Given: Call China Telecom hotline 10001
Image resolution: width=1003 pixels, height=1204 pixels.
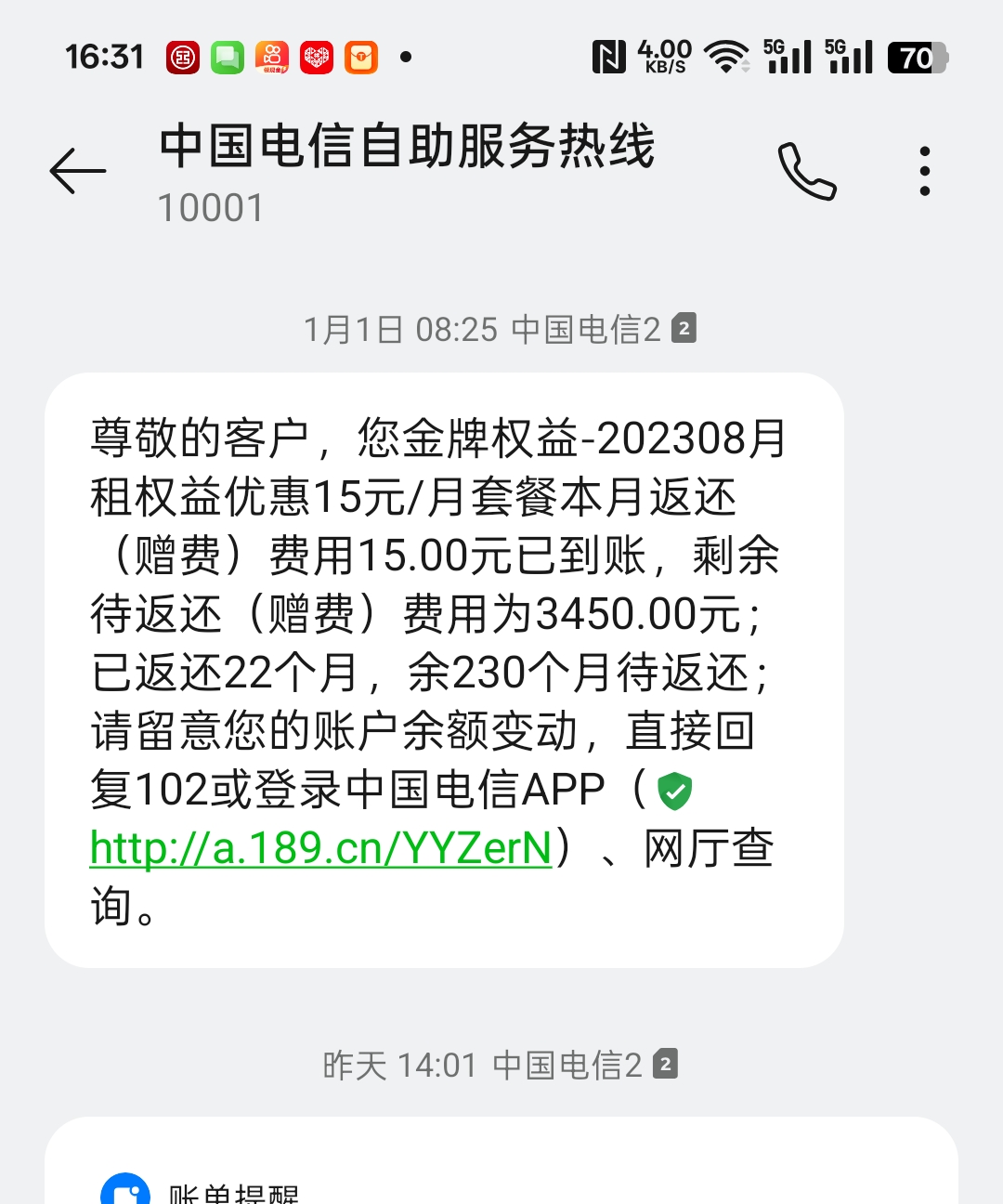Looking at the screenshot, I should pyautogui.click(x=807, y=171).
